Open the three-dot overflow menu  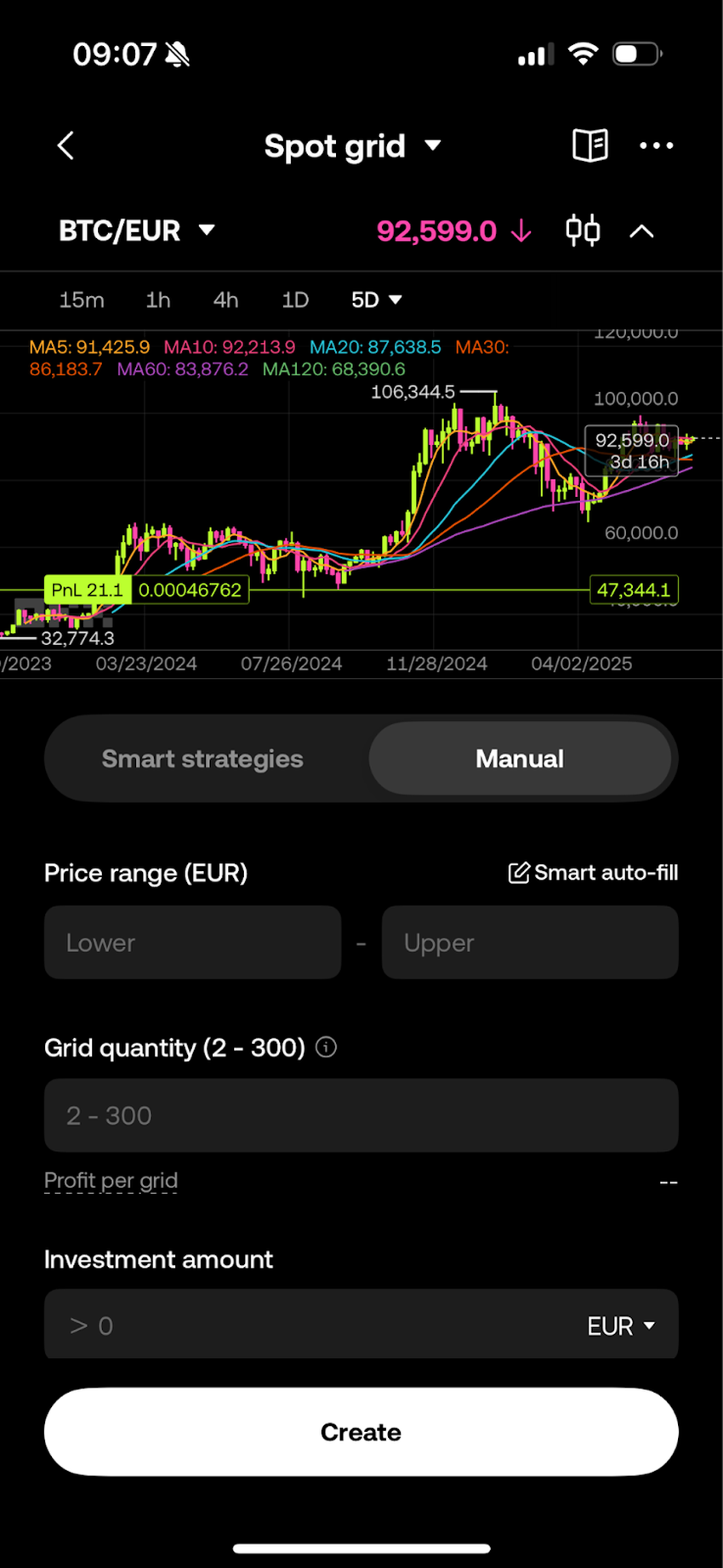(x=656, y=145)
